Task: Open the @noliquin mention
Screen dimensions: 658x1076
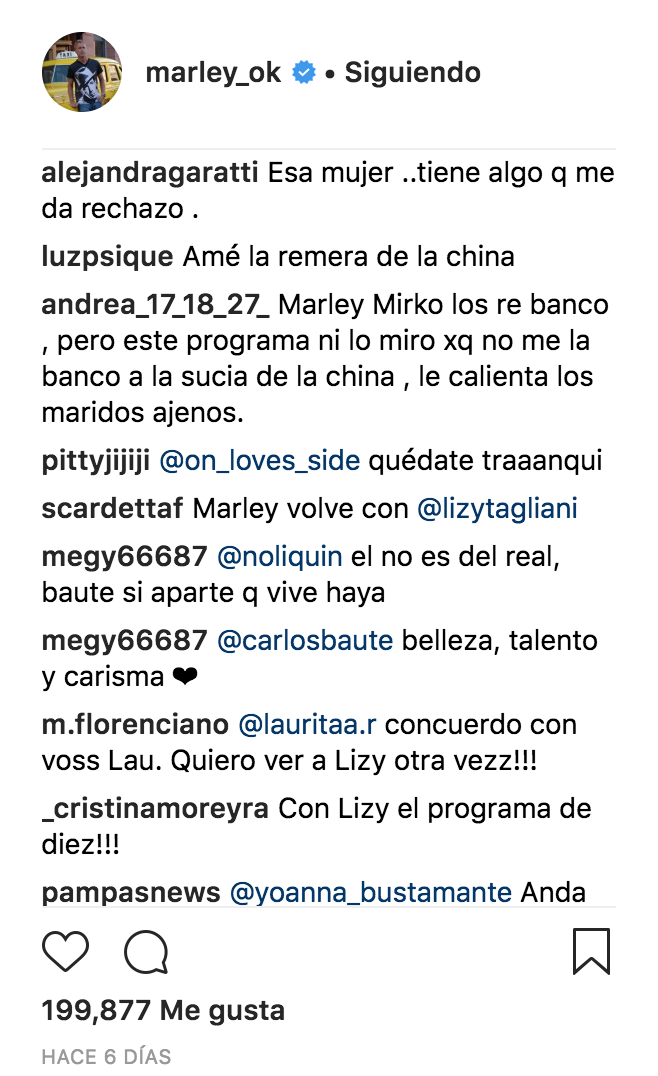Action: [x=279, y=556]
